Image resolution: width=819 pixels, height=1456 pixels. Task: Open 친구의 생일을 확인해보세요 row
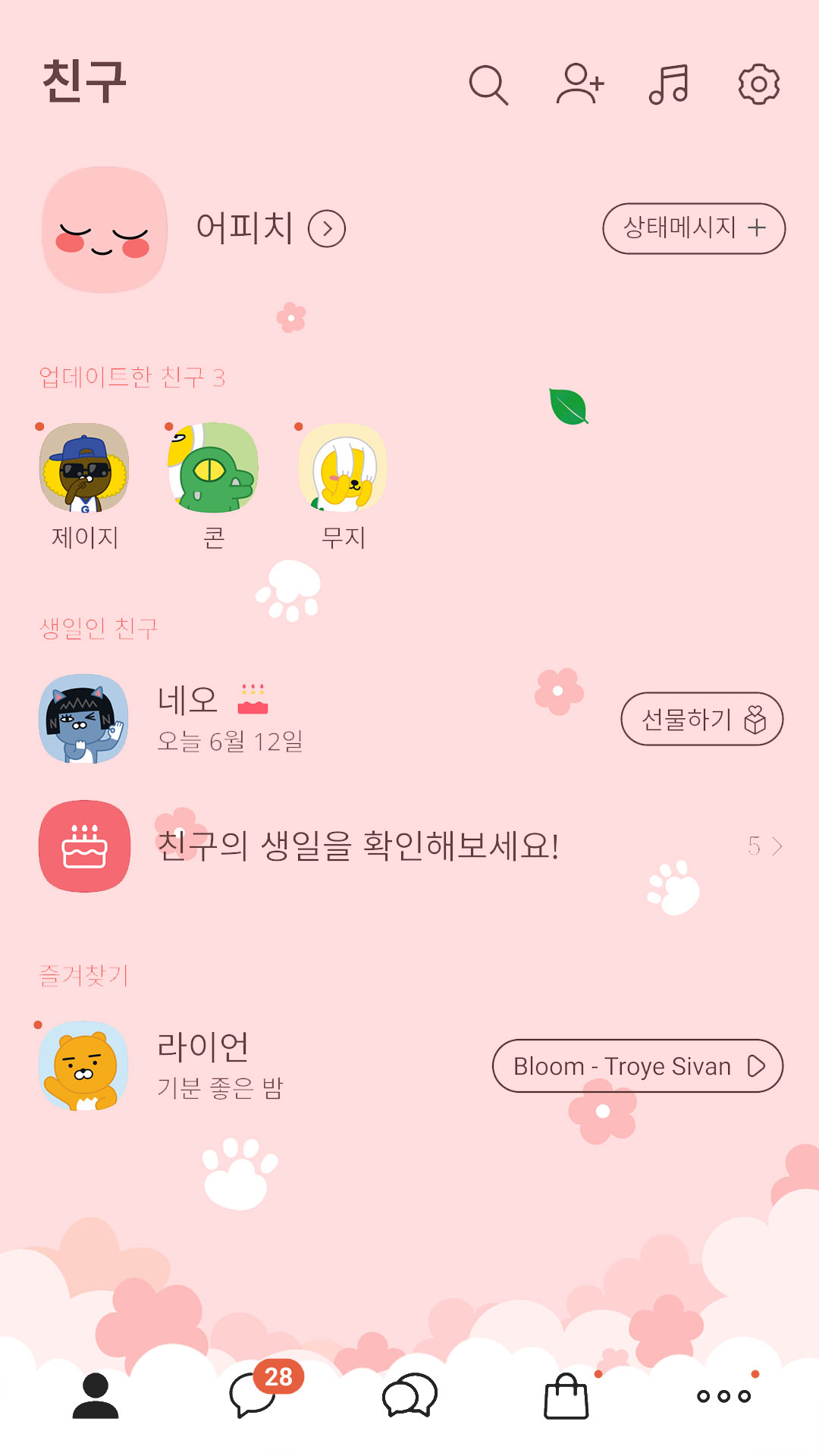click(x=409, y=846)
